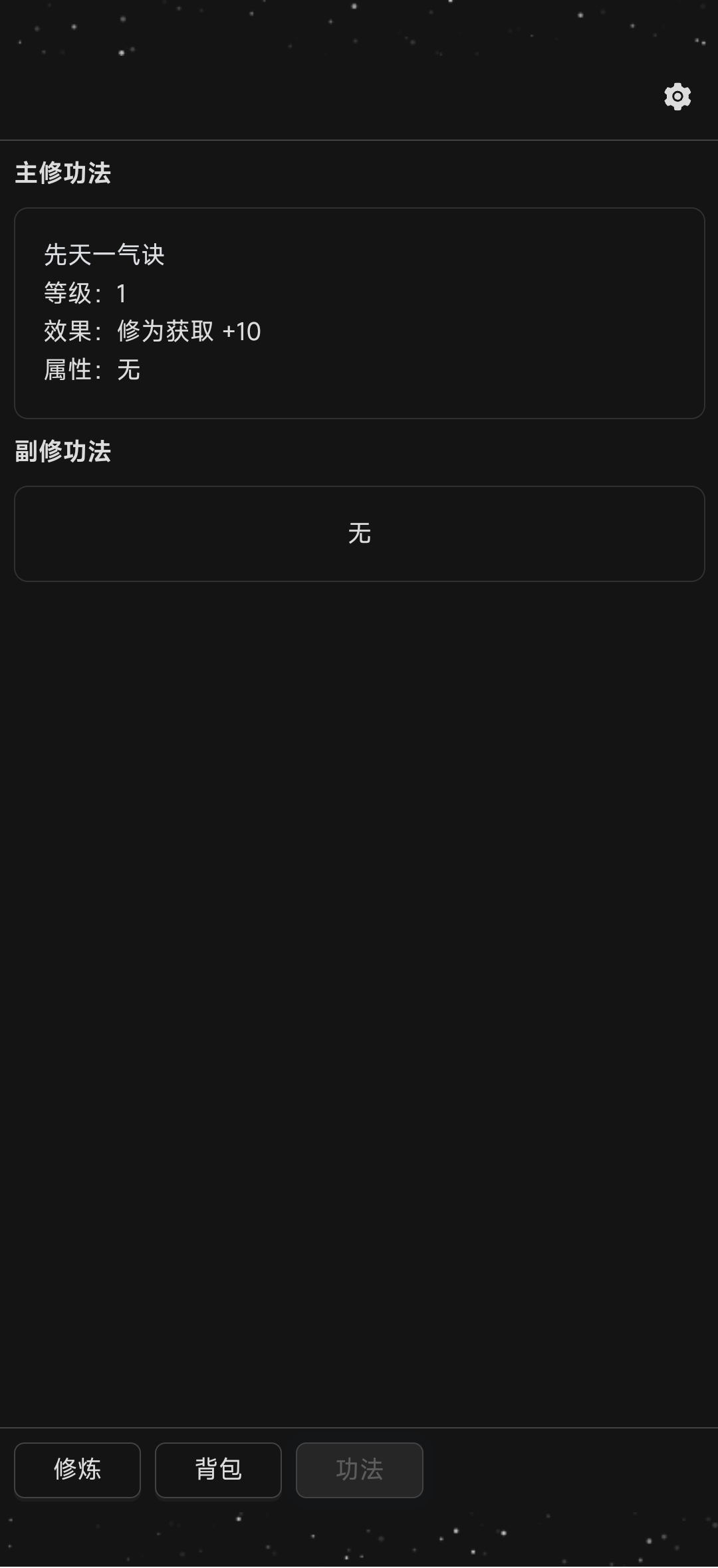Viewport: 718px width, 1568px height.
Task: Open the 背包 inventory tab
Action: (218, 1484)
